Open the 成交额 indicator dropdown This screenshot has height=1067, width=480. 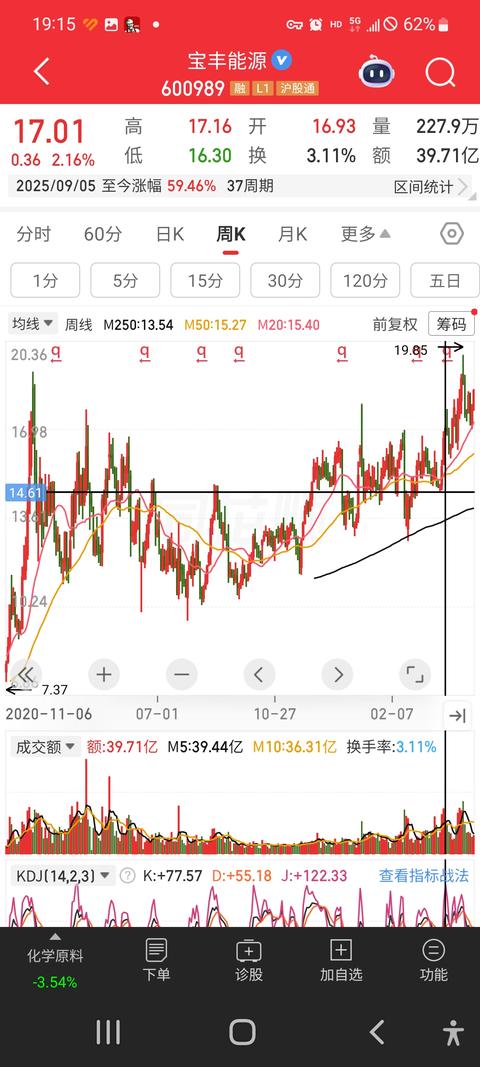coord(44,746)
